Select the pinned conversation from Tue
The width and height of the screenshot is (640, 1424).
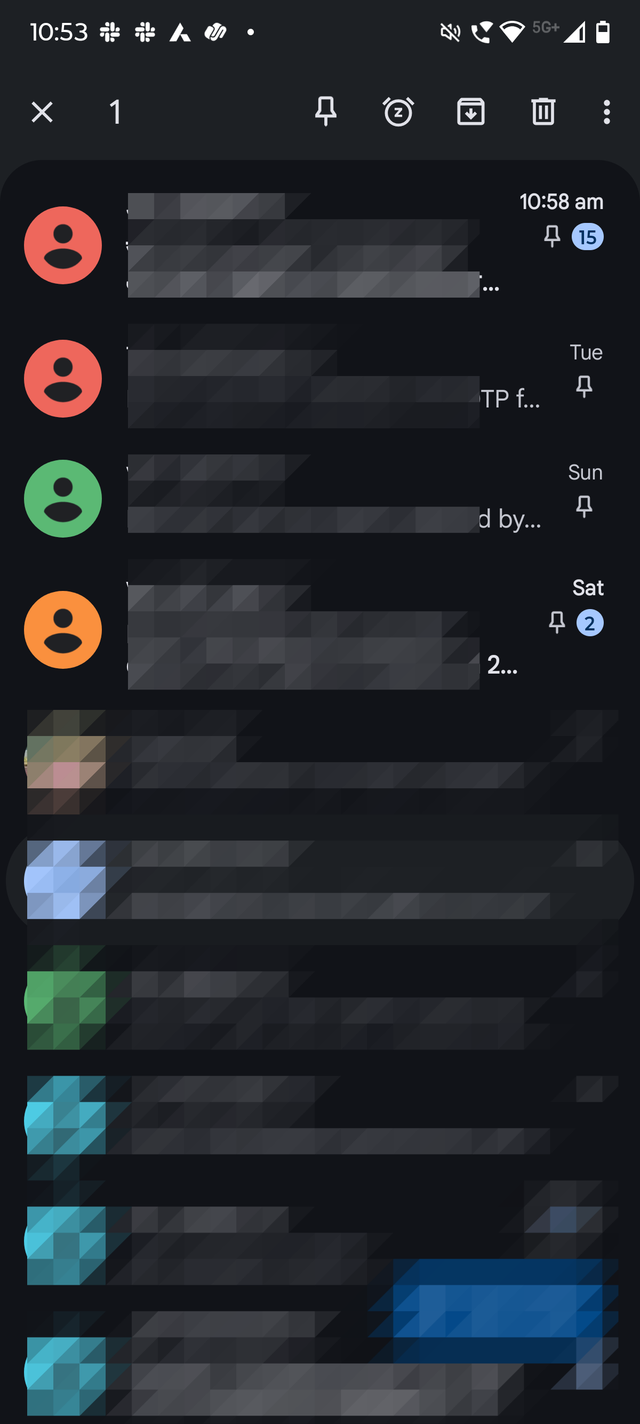click(320, 378)
